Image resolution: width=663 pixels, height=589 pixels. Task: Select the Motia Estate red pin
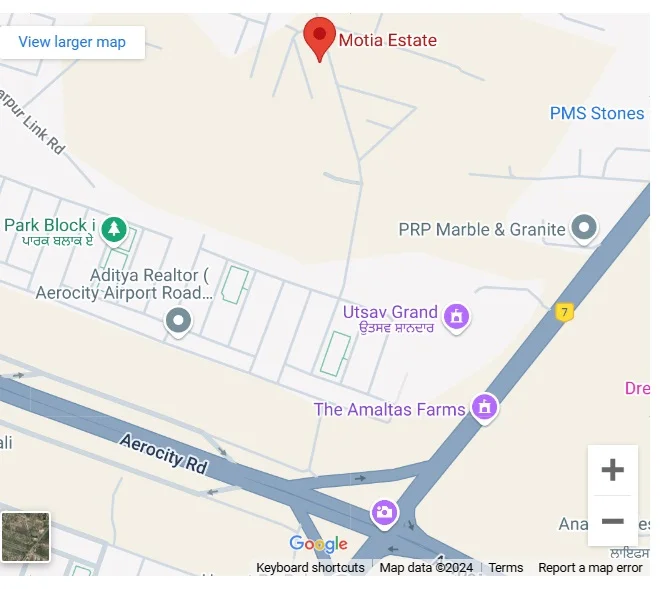tap(319, 38)
